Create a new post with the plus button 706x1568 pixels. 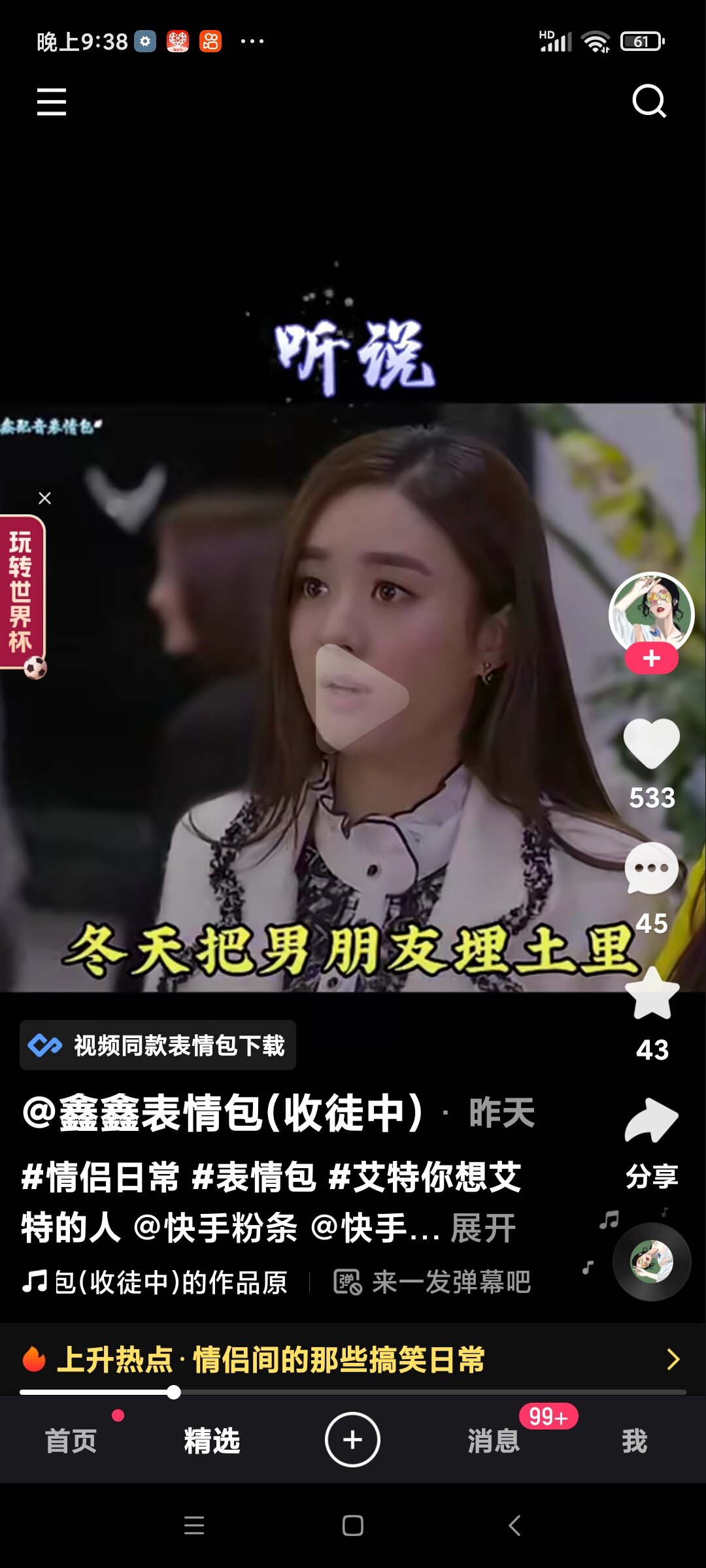point(352,1440)
